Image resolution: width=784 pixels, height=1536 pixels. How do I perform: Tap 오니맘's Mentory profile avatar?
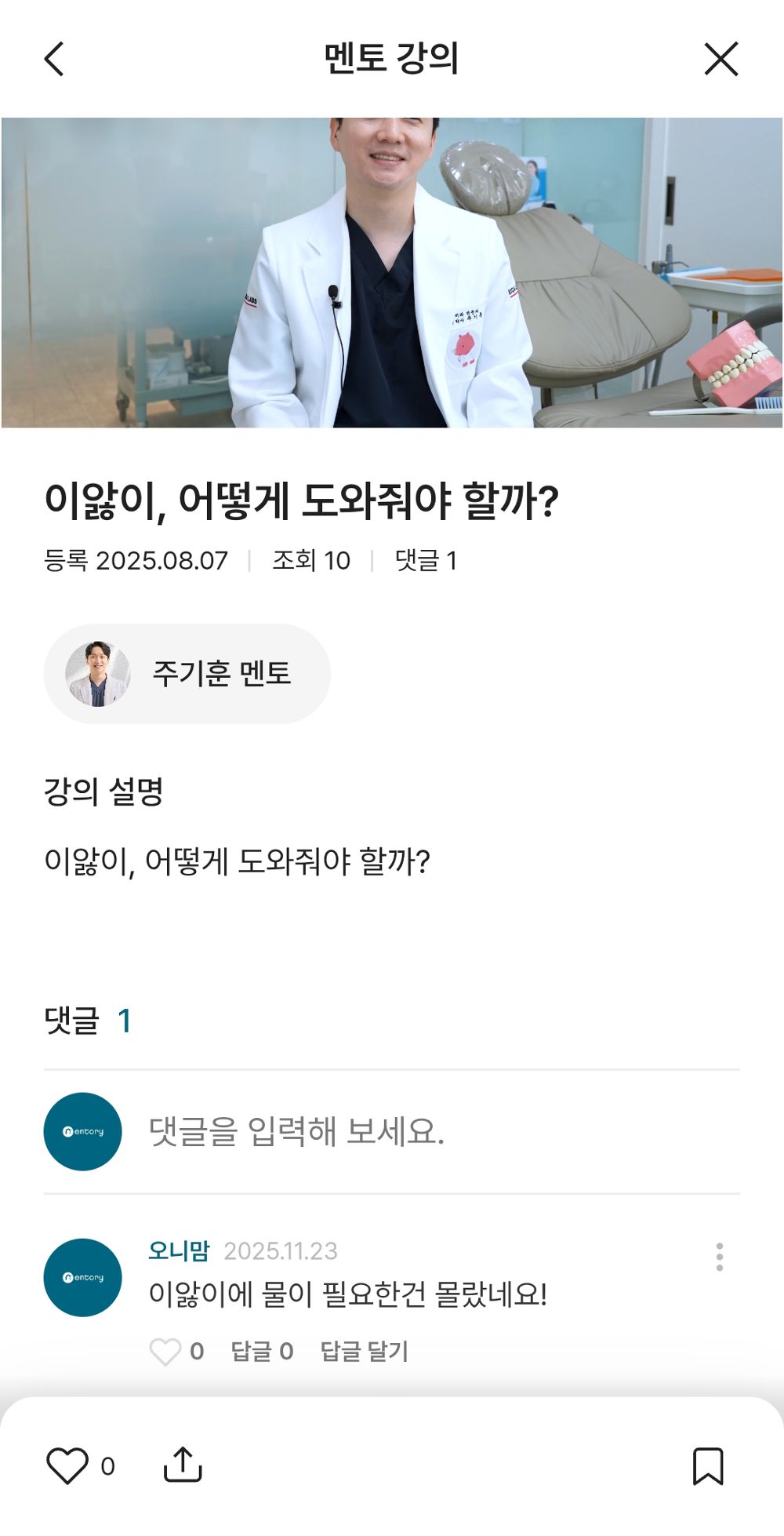tap(82, 1277)
